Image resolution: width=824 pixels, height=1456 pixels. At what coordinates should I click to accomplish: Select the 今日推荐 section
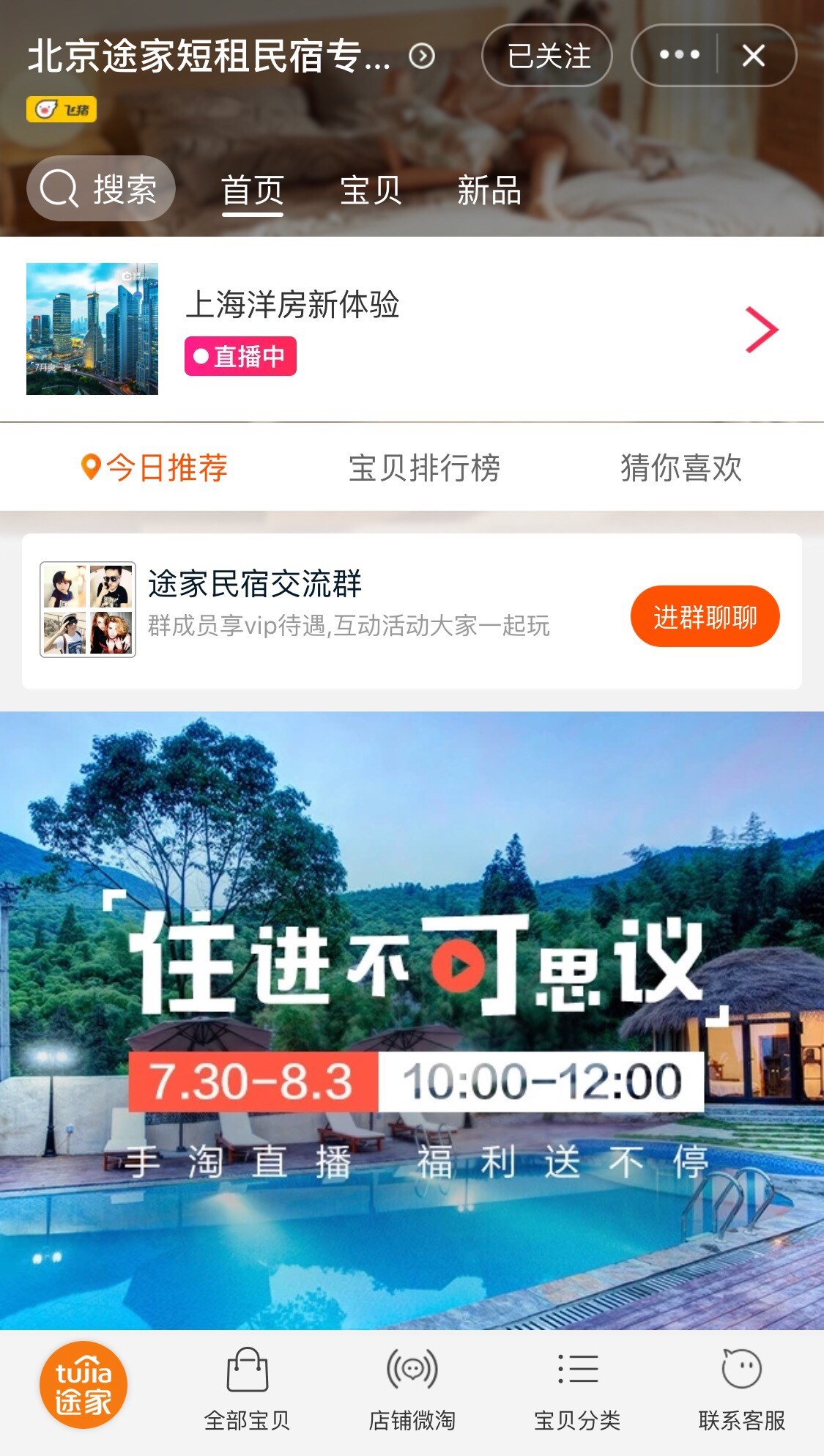coord(154,468)
